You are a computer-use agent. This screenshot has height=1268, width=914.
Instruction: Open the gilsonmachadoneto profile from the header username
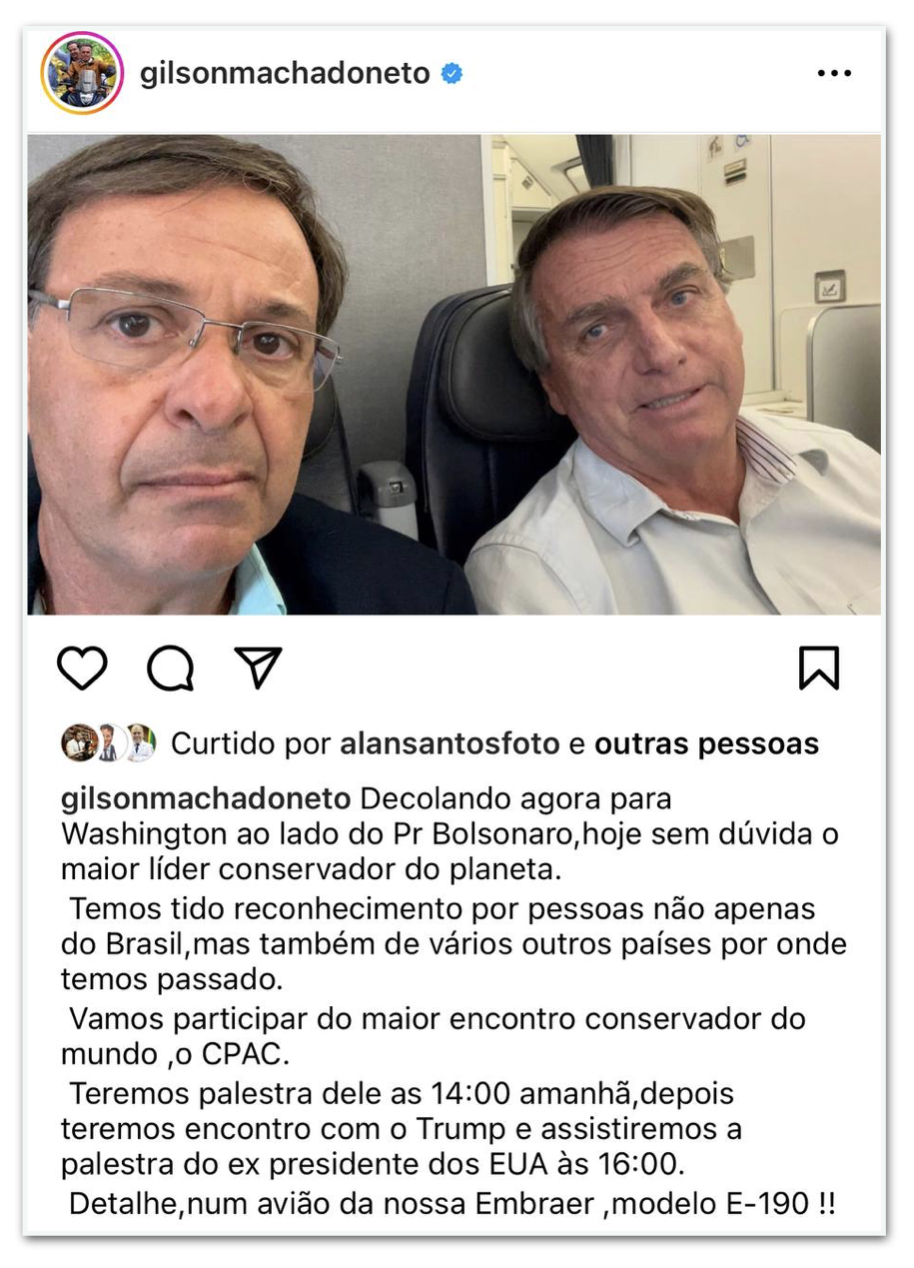pyautogui.click(x=284, y=74)
